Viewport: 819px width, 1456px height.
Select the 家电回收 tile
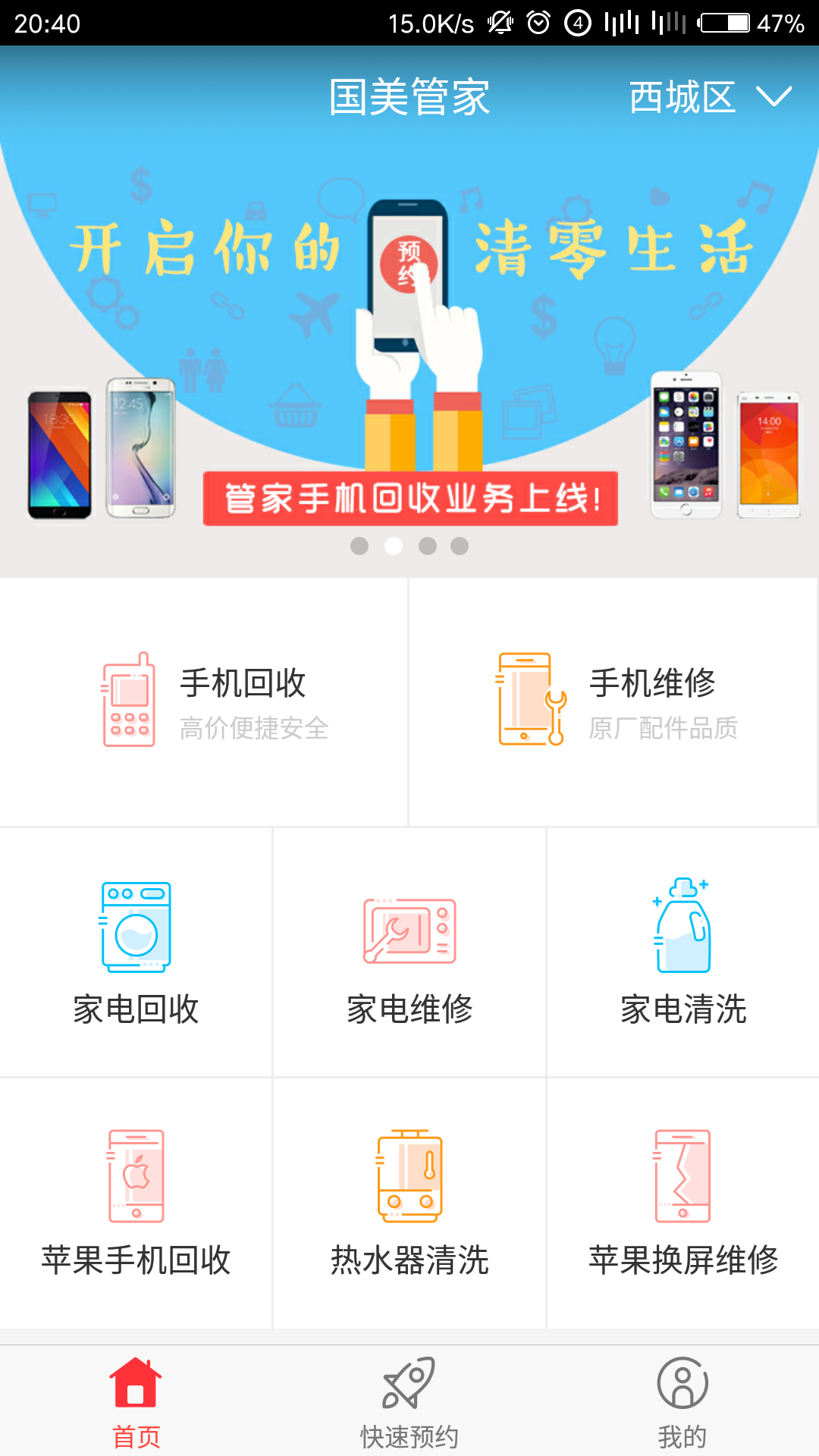(x=136, y=952)
